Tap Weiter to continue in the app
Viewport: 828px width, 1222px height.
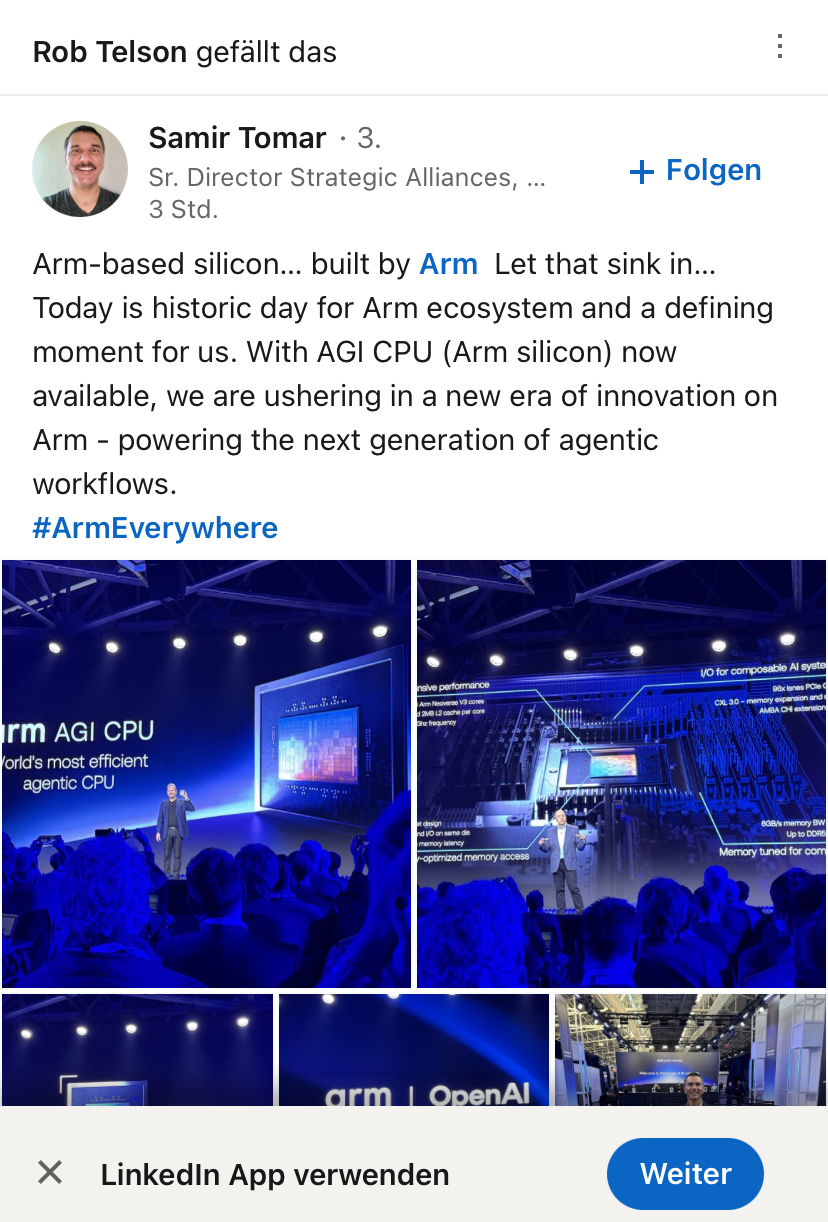[x=685, y=1173]
